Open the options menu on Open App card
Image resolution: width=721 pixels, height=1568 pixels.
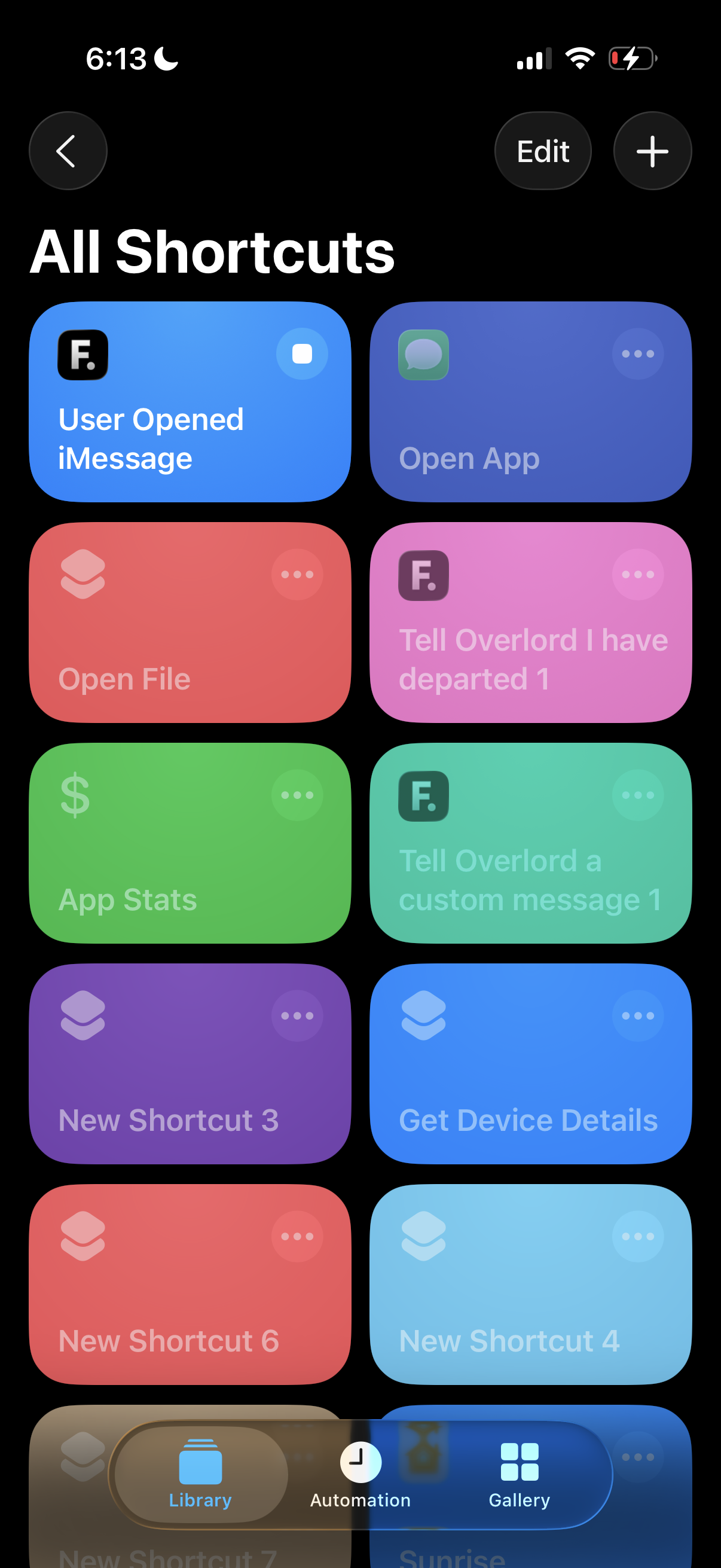pyautogui.click(x=638, y=353)
